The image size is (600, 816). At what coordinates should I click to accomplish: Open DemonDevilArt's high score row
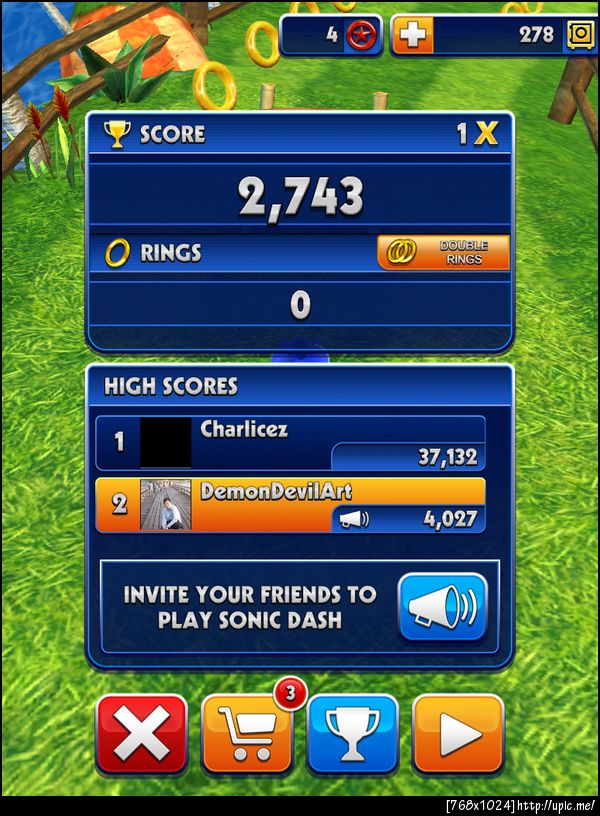290,504
